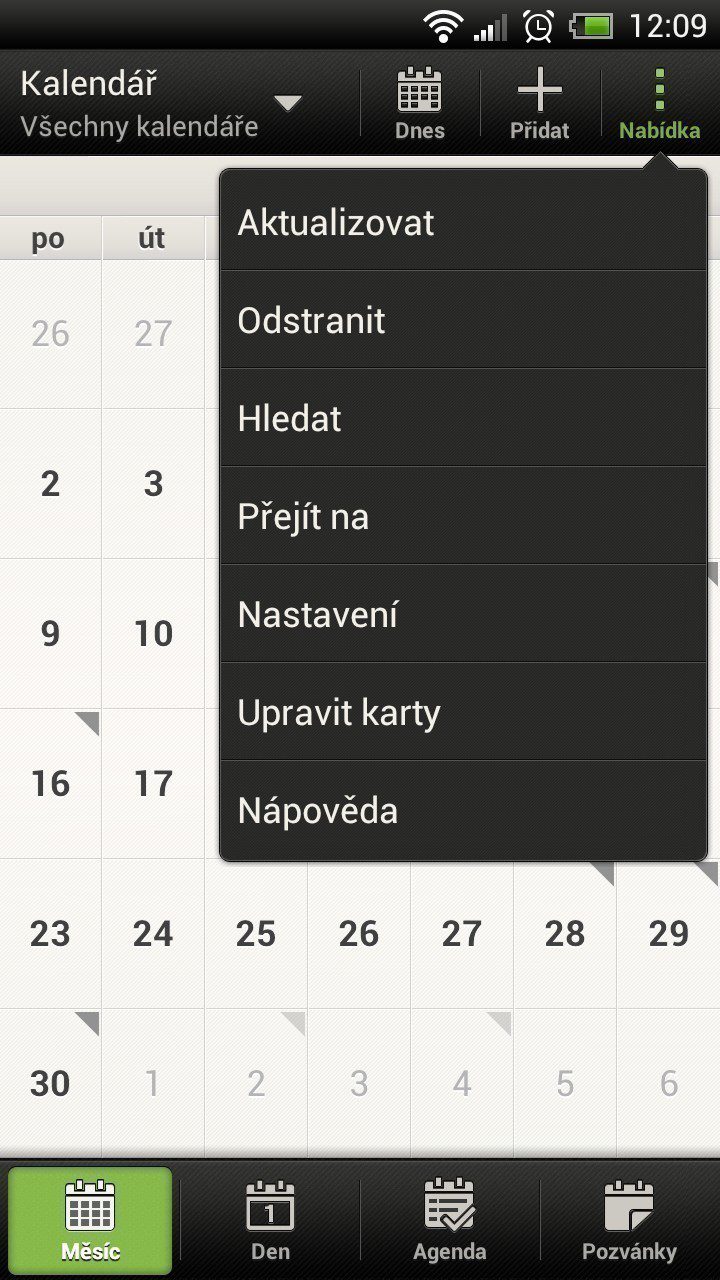Switch to the Den tab
Viewport: 720px width, 1280px height.
click(270, 1220)
